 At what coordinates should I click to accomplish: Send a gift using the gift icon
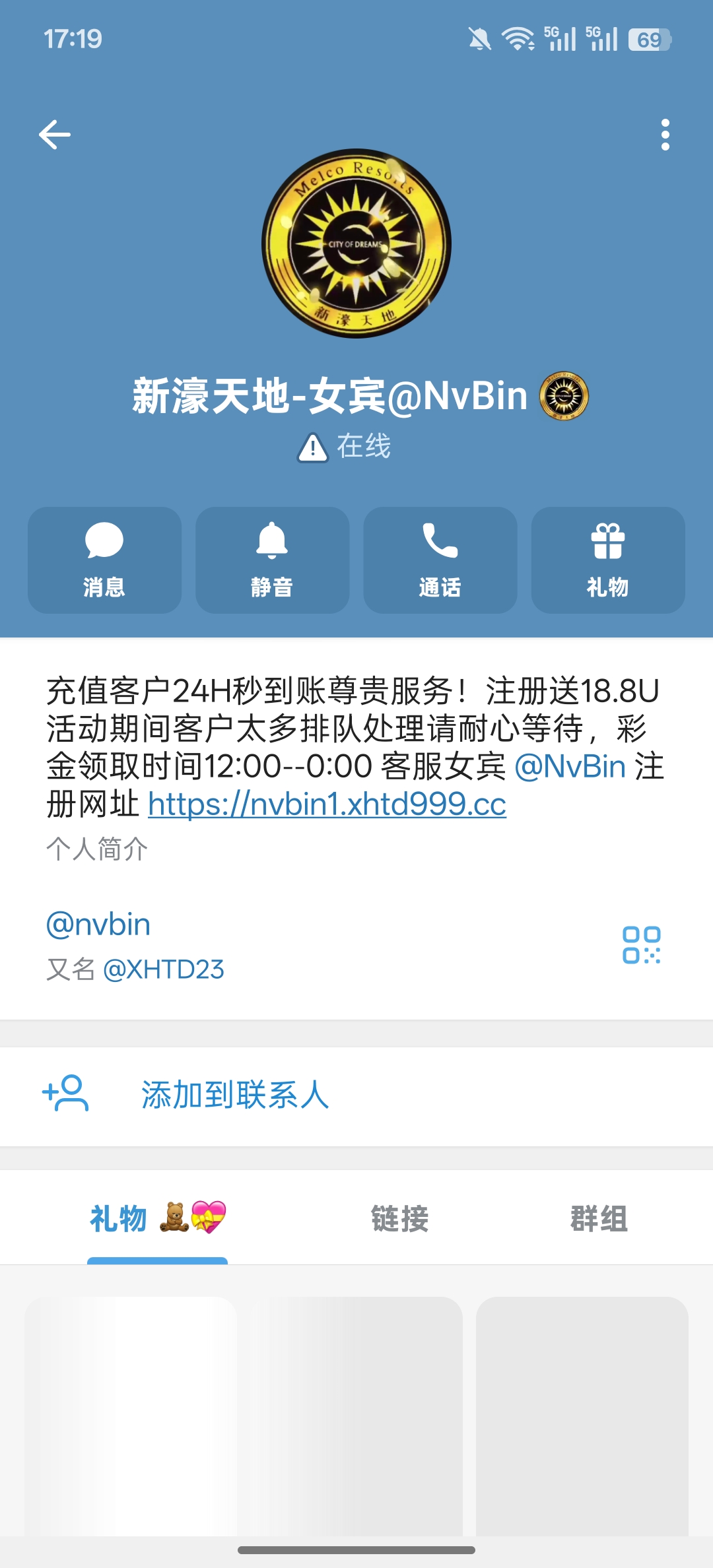pyautogui.click(x=607, y=560)
